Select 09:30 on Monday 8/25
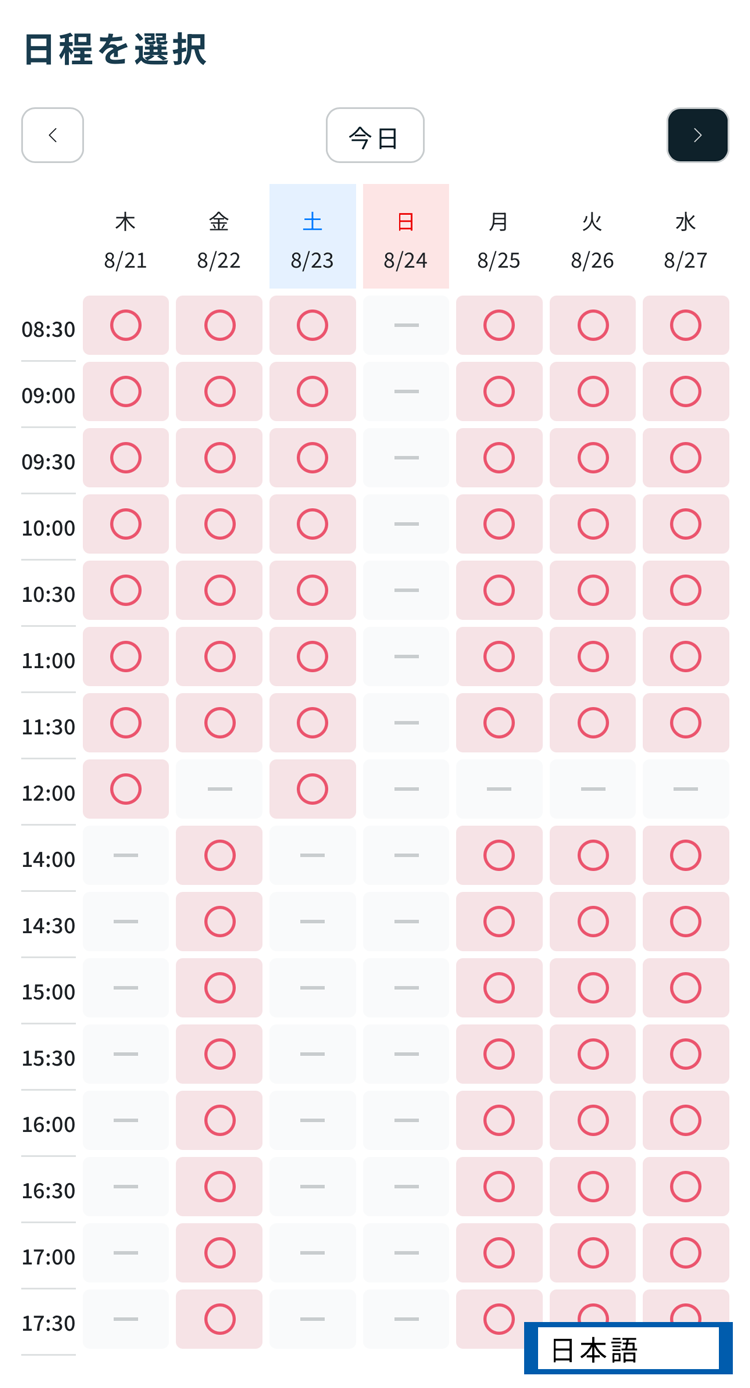This screenshot has width=750, height=1388. 499,458
